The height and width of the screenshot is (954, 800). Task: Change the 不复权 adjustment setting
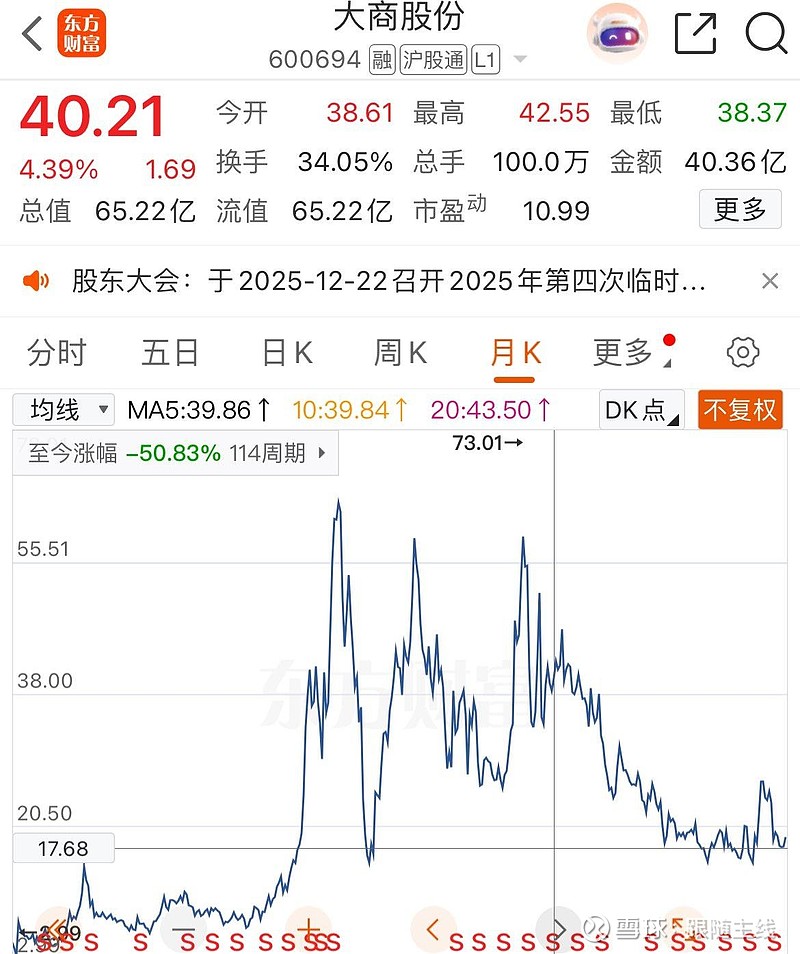[x=740, y=410]
